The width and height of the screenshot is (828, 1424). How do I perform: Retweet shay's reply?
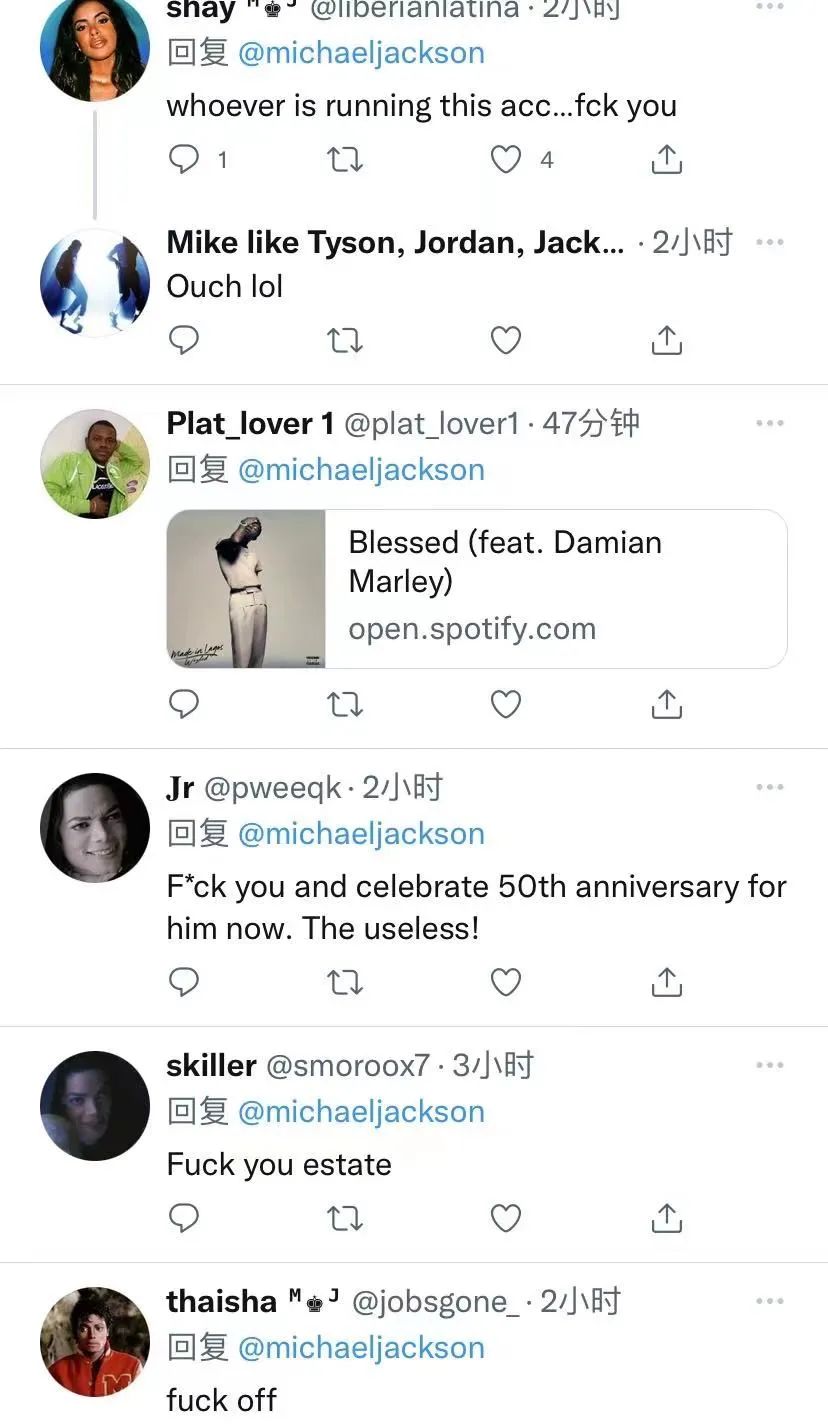coord(345,160)
